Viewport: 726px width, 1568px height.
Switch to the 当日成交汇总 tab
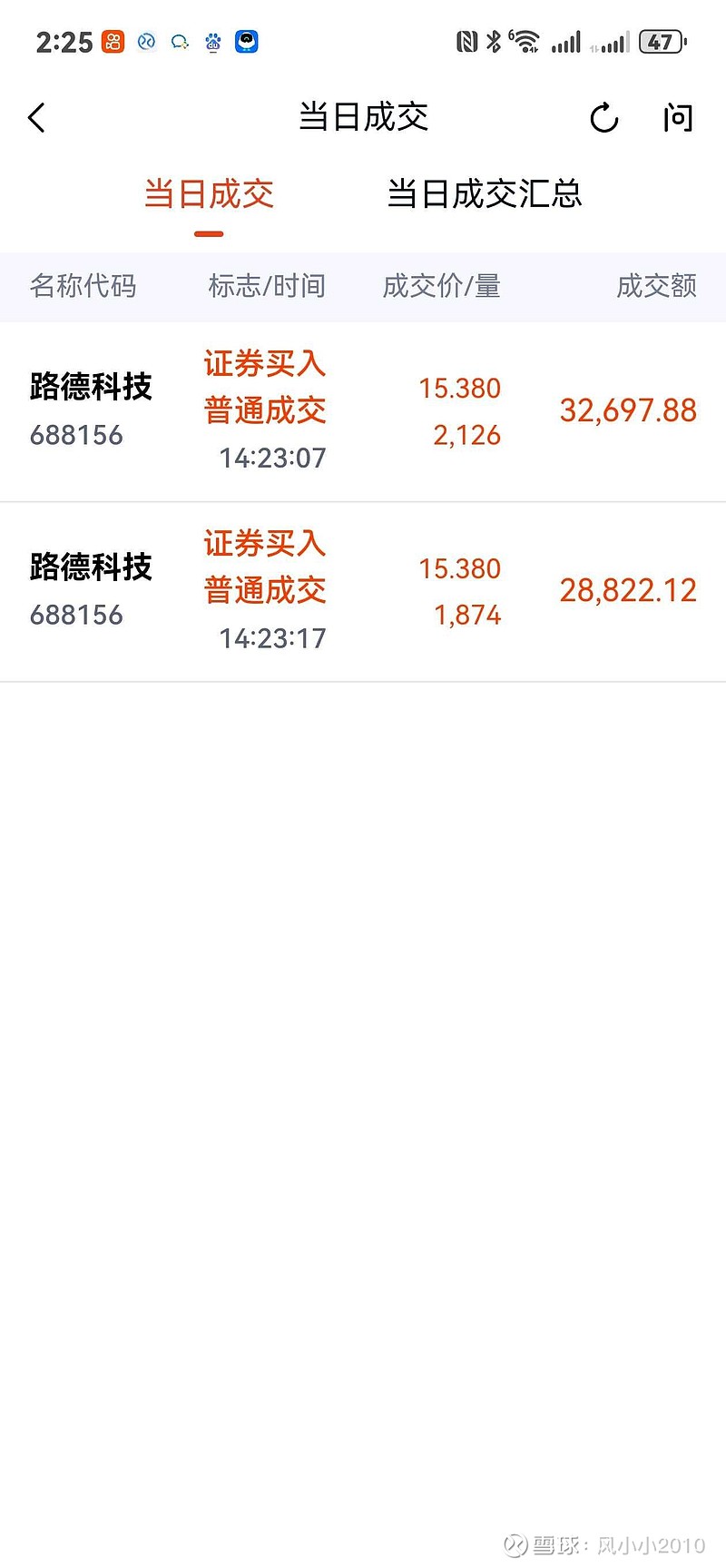tap(484, 194)
